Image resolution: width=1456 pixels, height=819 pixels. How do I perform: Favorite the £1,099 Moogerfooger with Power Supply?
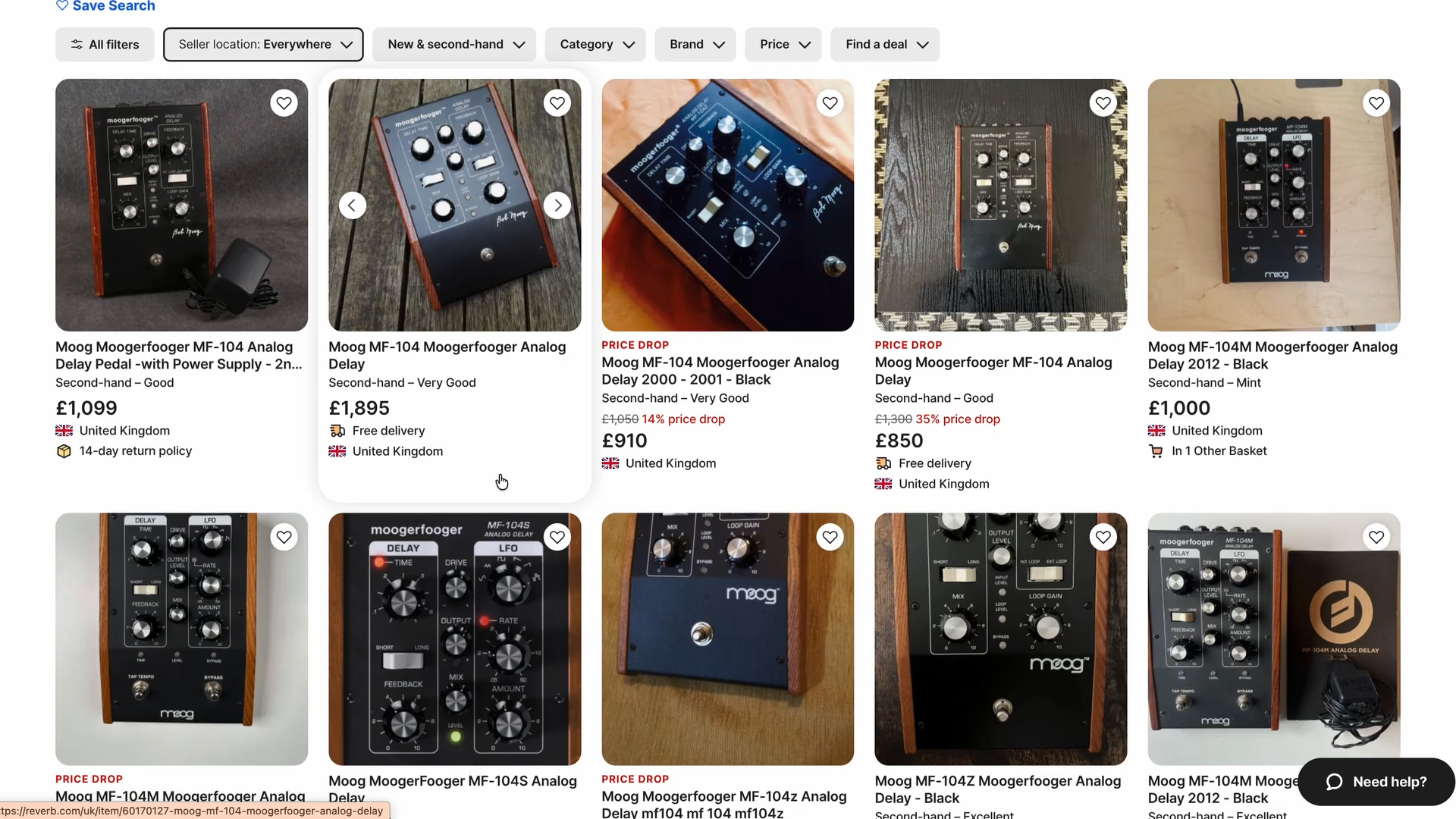pyautogui.click(x=284, y=103)
